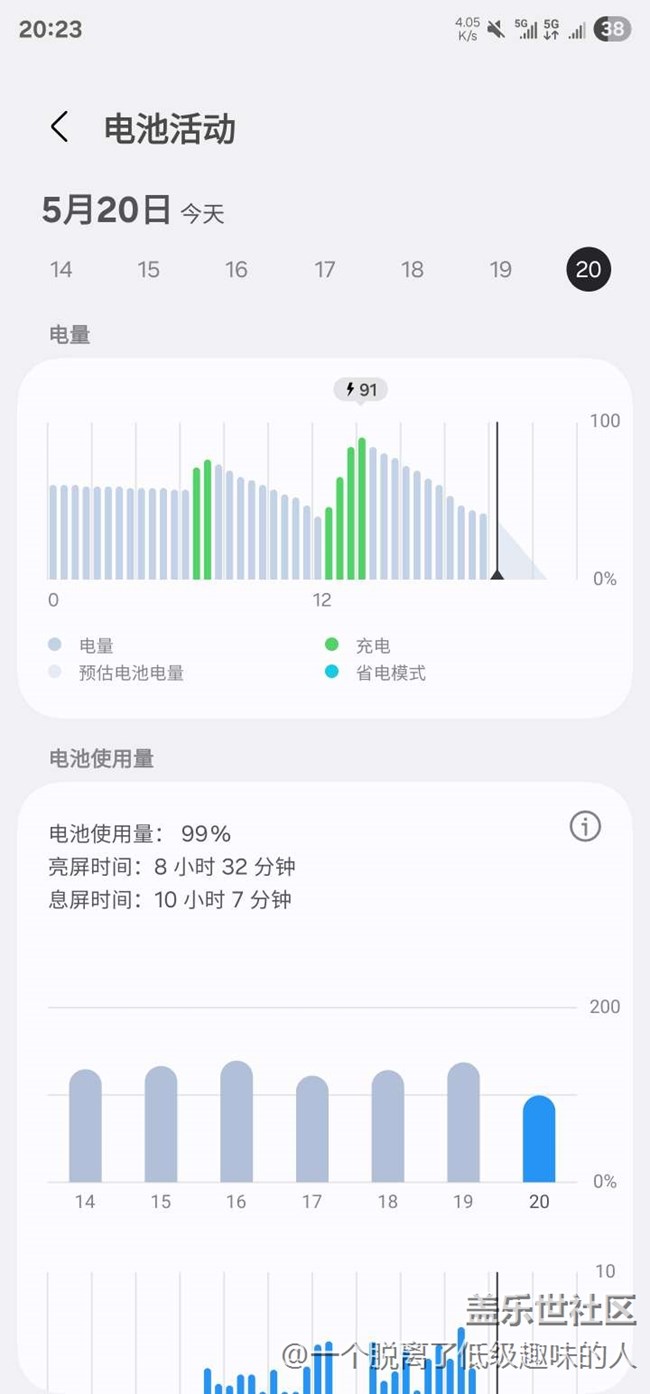Tap the usage bar for day 14
The image size is (650, 1394).
[x=85, y=1128]
